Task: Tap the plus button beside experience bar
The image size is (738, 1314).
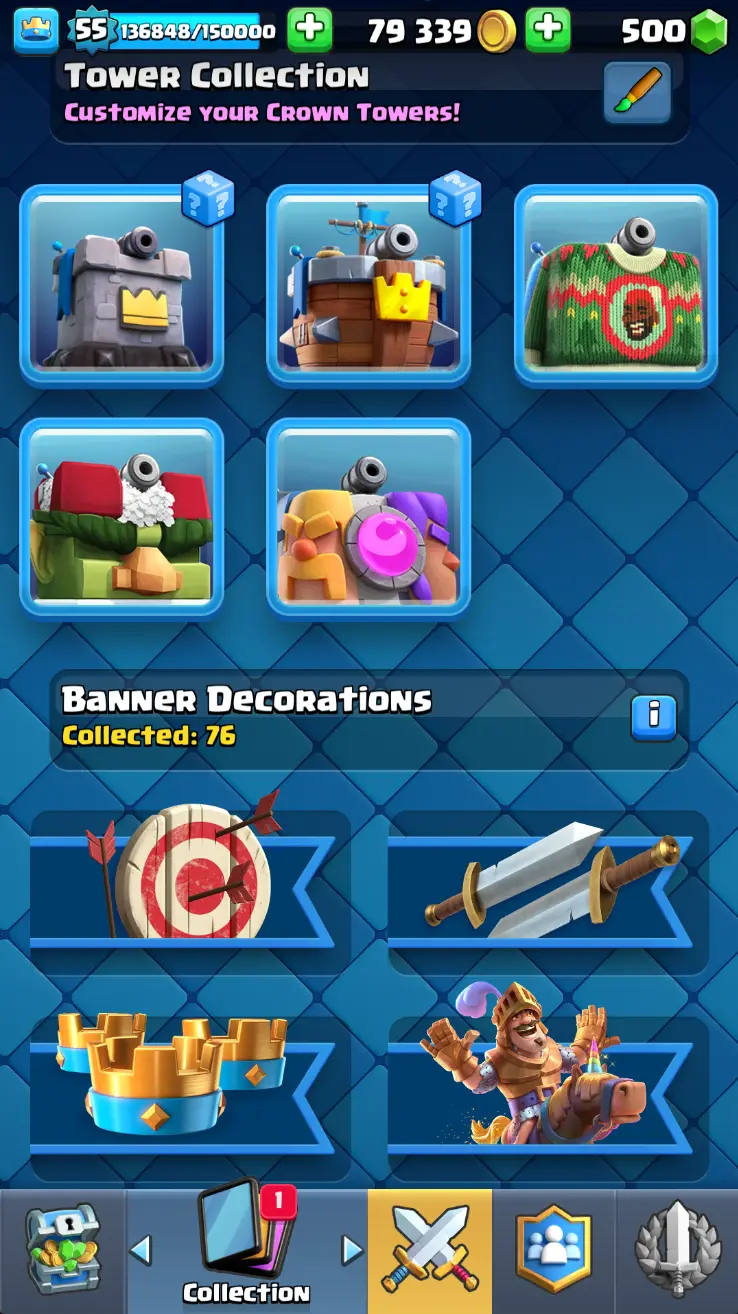Action: coord(309,31)
